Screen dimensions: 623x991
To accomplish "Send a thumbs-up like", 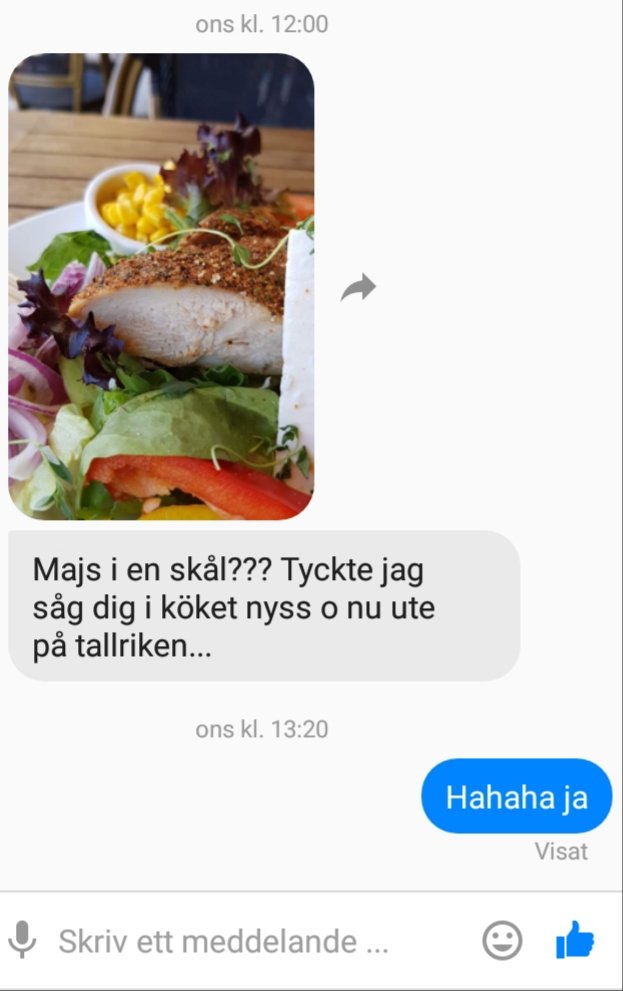I will [575, 940].
